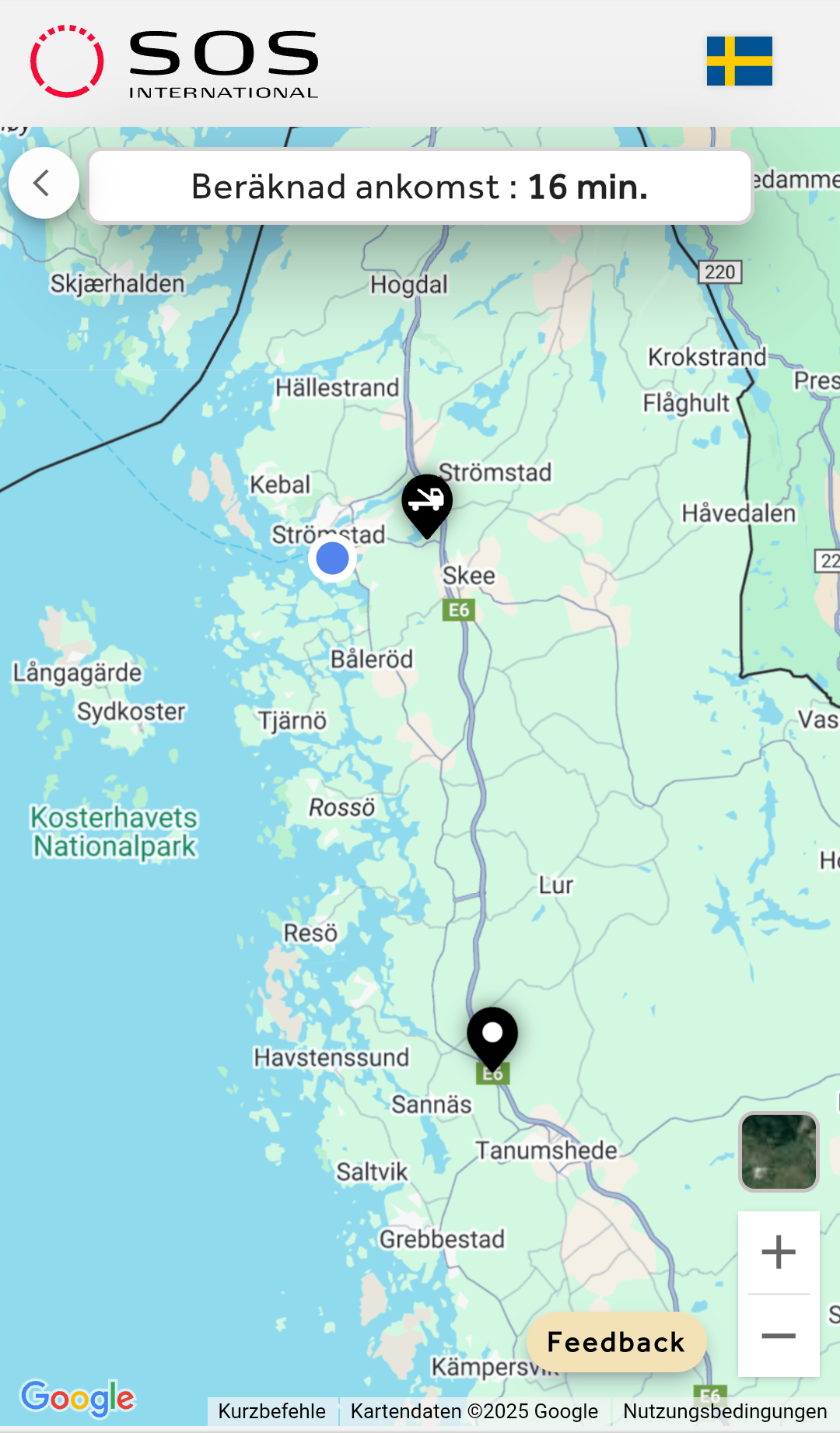
Task: Zoom in on the map
Action: (779, 1253)
